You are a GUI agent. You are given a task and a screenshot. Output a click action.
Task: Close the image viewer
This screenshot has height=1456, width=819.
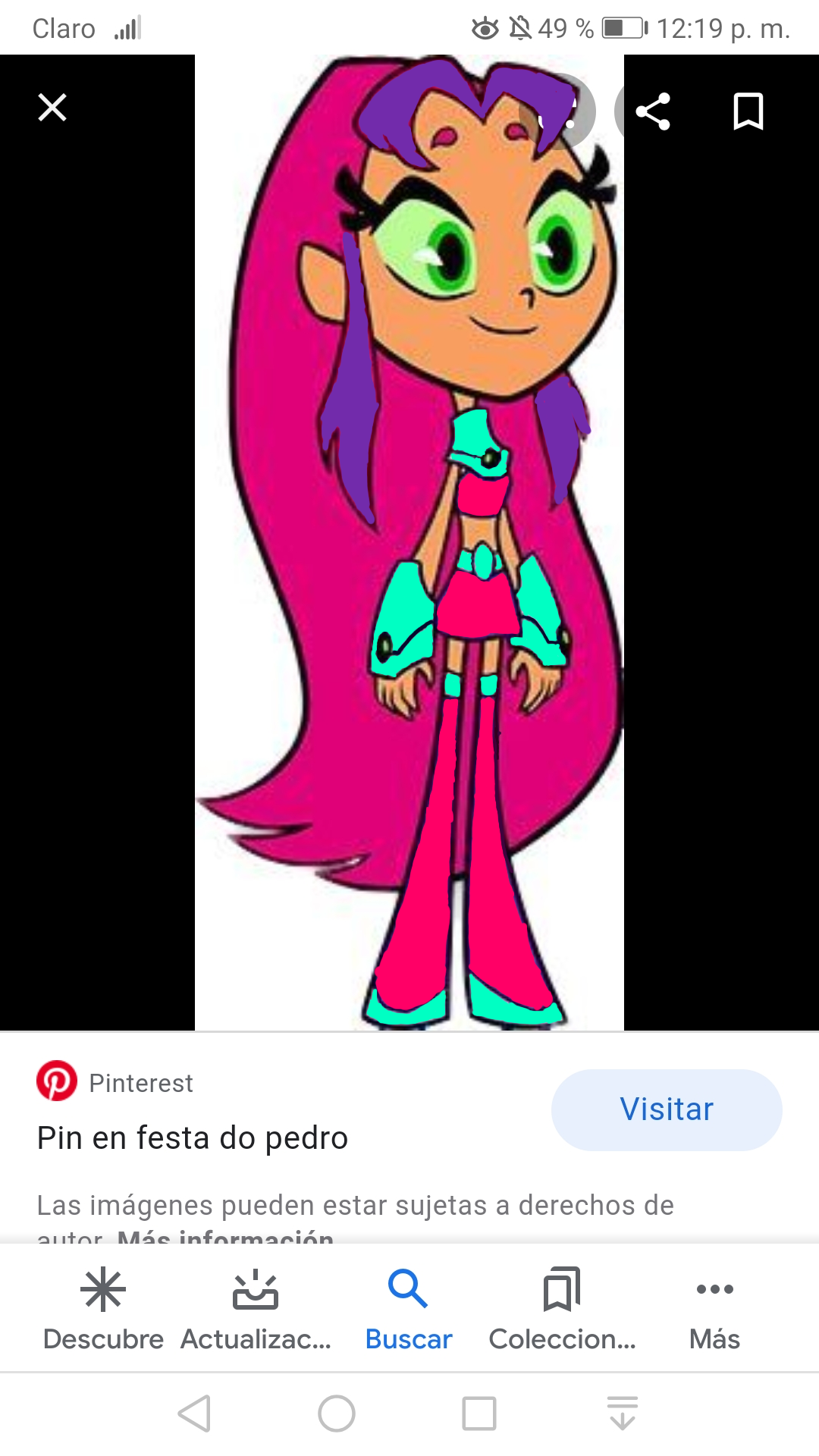(52, 108)
